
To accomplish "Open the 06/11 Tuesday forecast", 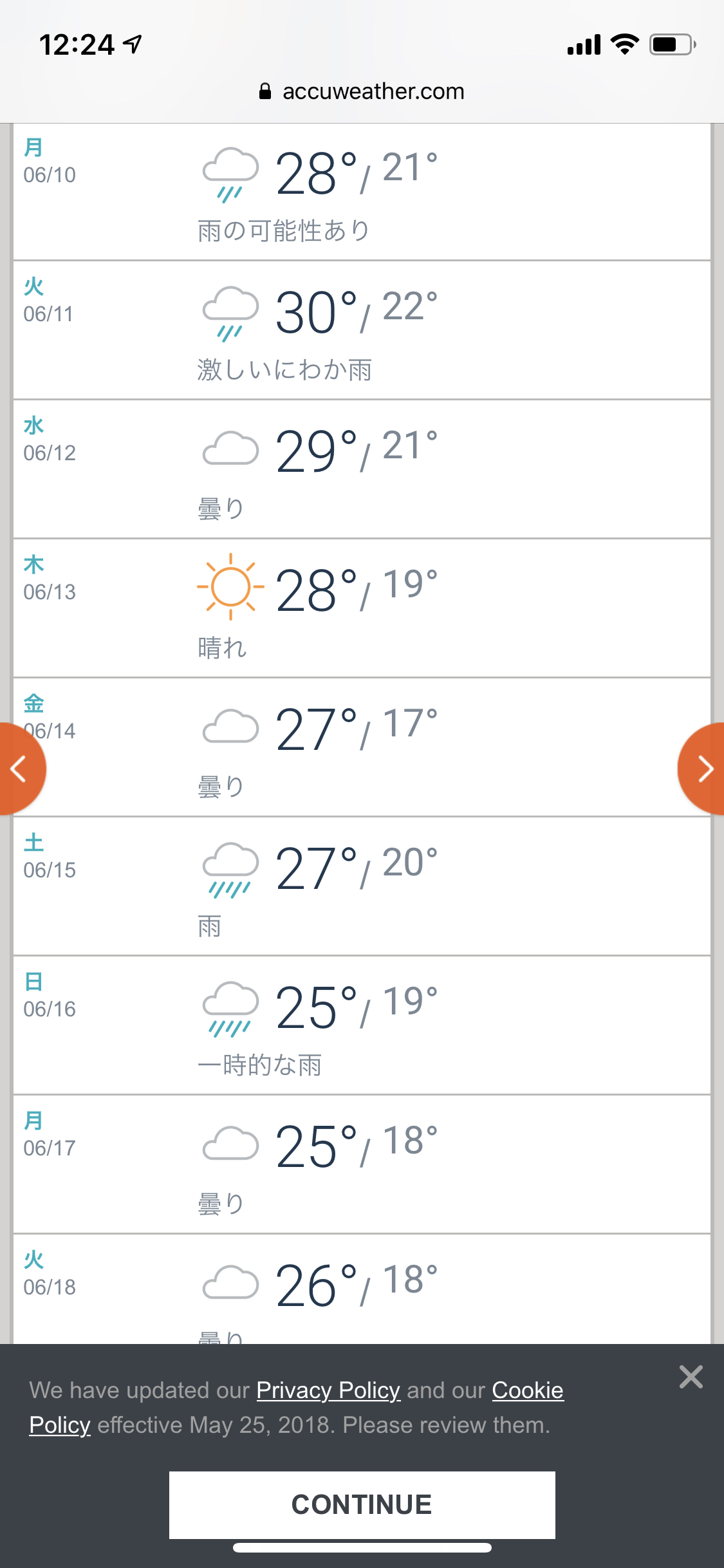I will [362, 330].
